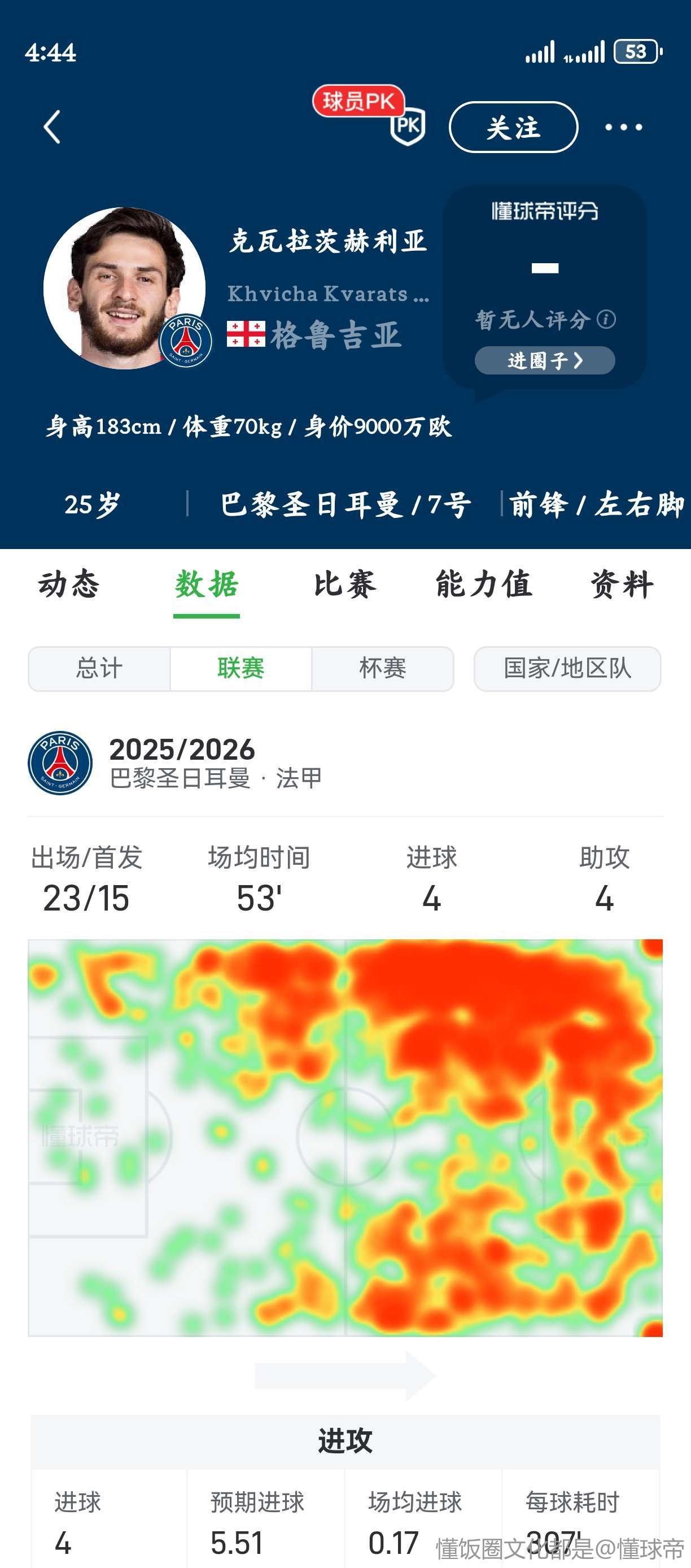Select the 联赛 stats filter
Viewport: 691px width, 1568px height.
[x=241, y=668]
